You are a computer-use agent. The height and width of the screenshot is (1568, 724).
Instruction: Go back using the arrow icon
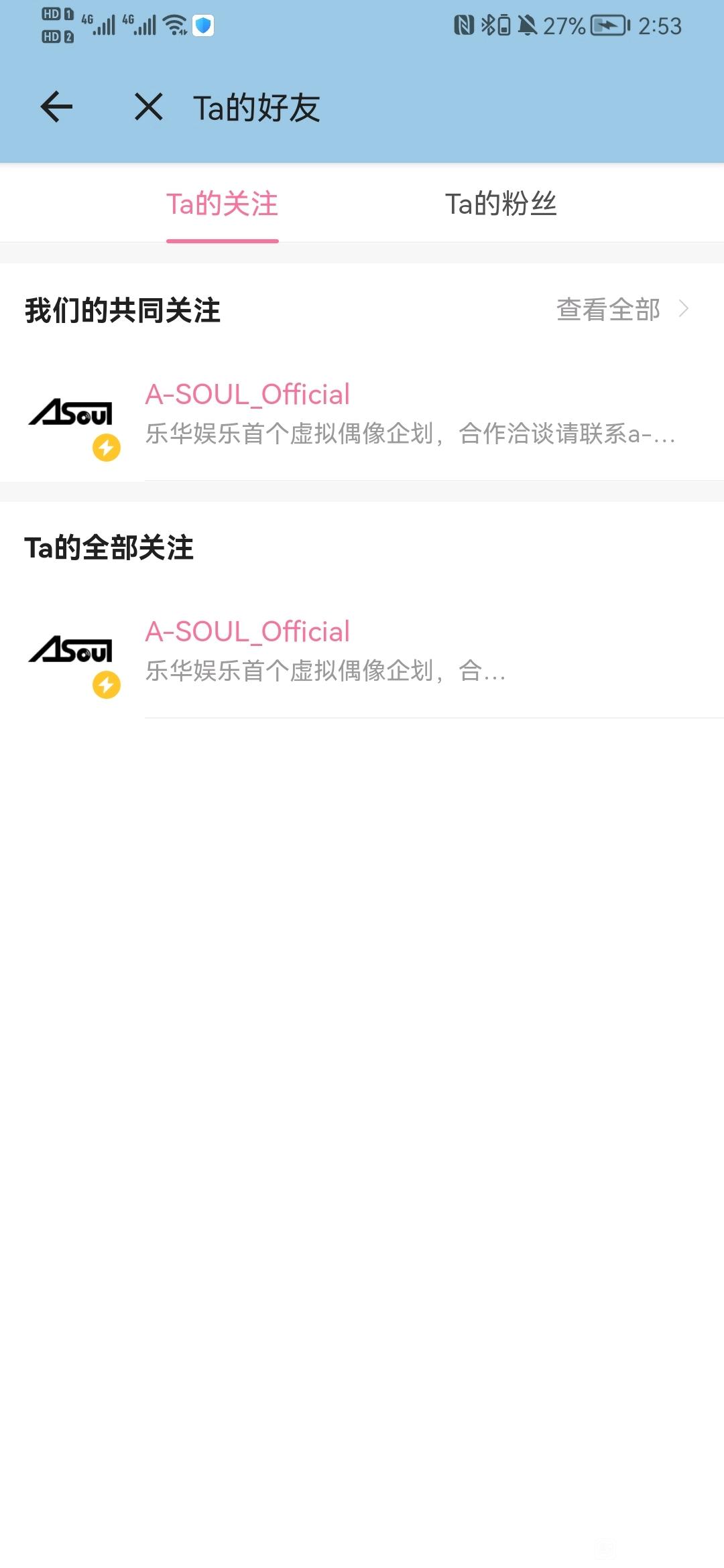pyautogui.click(x=56, y=107)
